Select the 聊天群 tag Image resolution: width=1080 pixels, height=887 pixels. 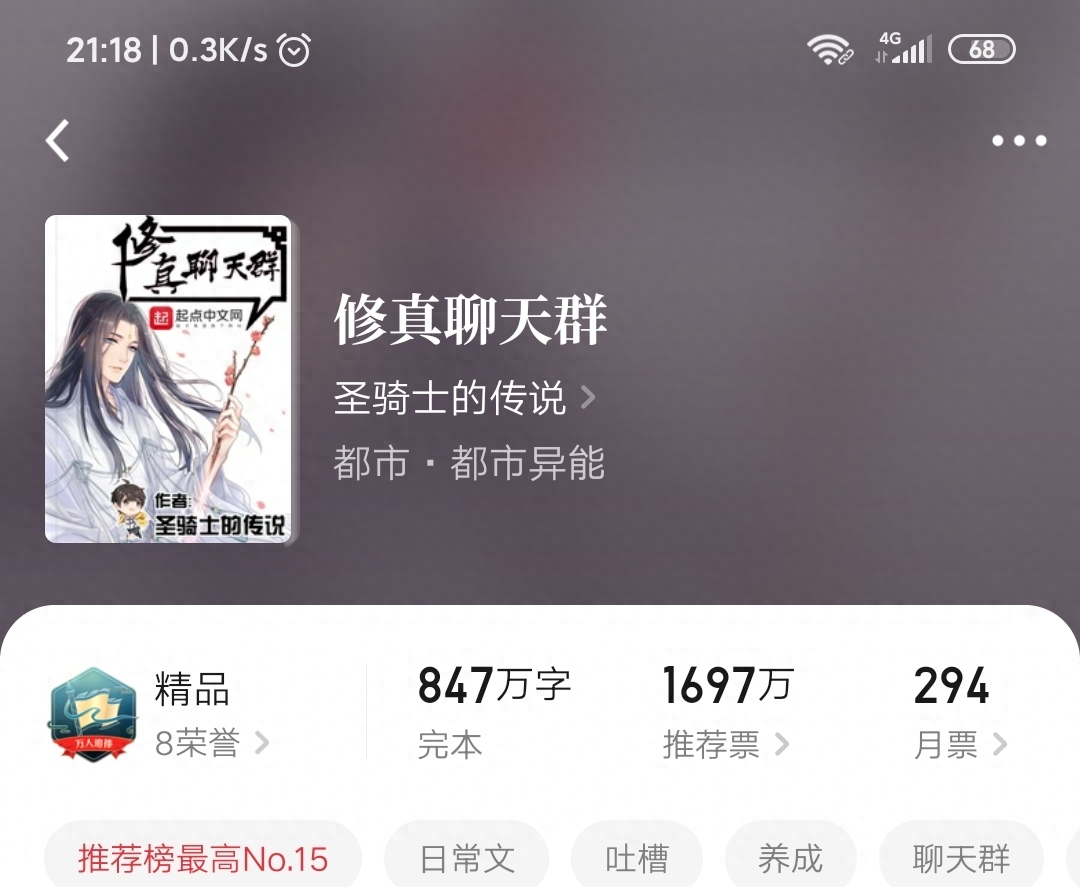click(961, 858)
